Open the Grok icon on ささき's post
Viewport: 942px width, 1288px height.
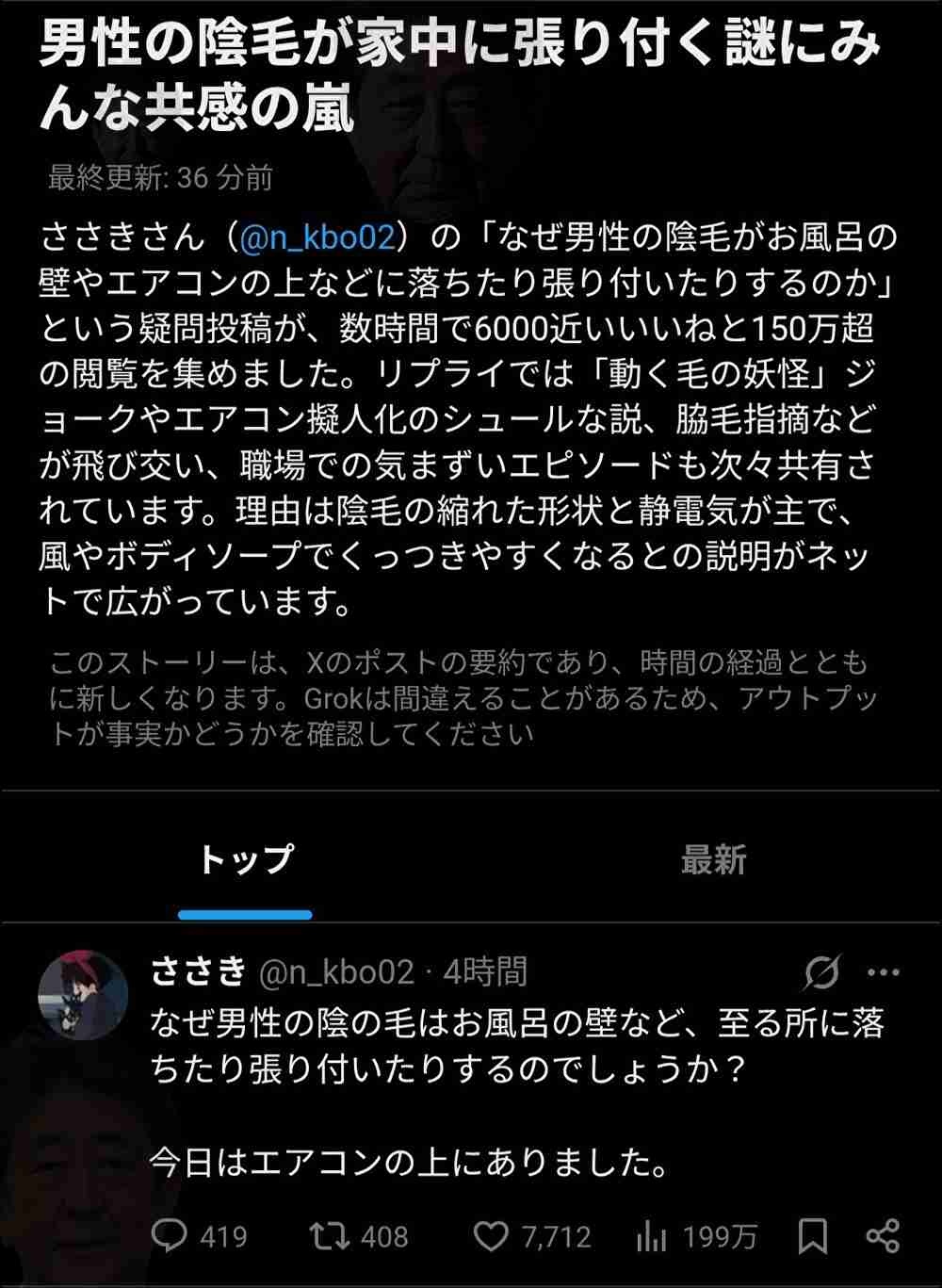820,972
